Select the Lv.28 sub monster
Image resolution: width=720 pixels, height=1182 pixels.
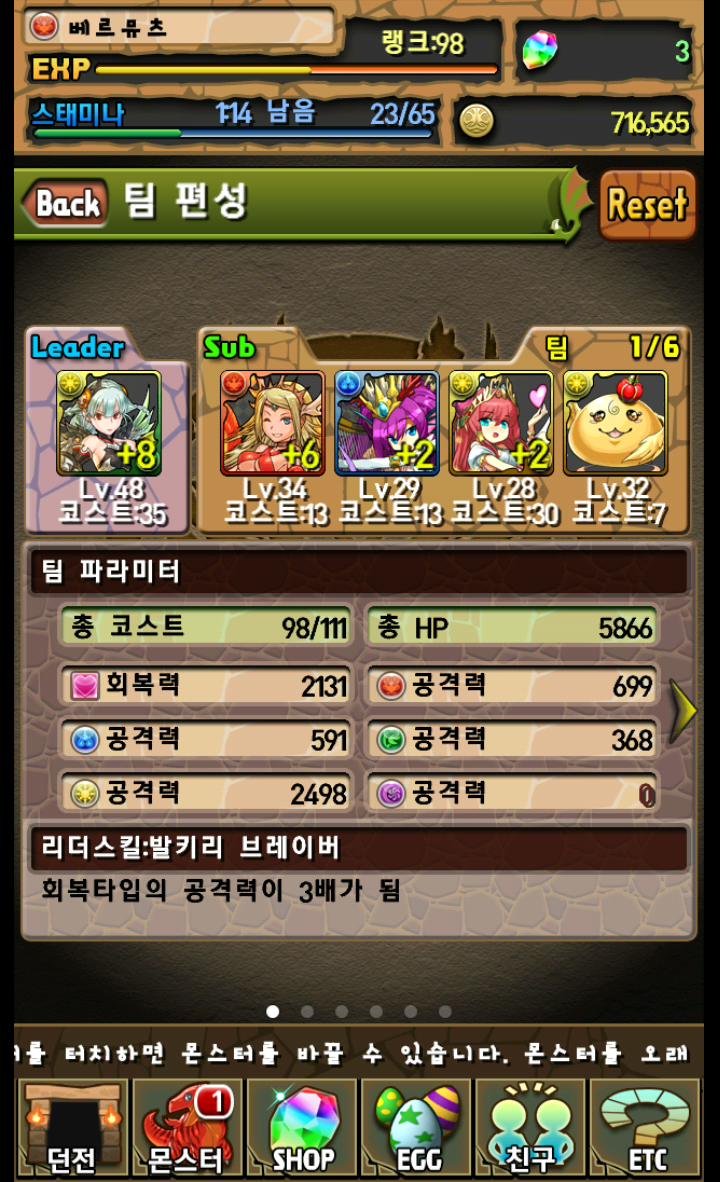[500, 423]
